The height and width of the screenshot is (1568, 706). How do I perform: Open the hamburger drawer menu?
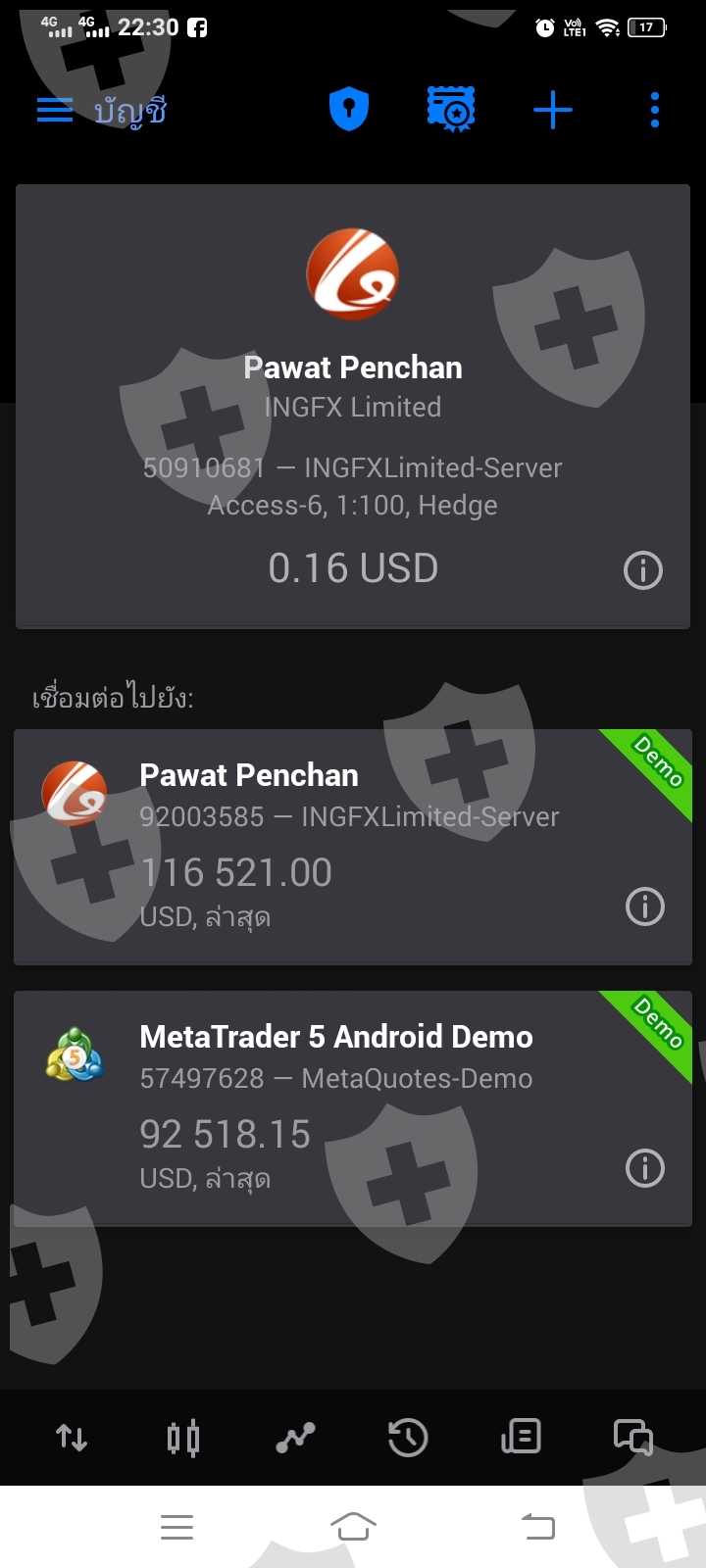55,110
